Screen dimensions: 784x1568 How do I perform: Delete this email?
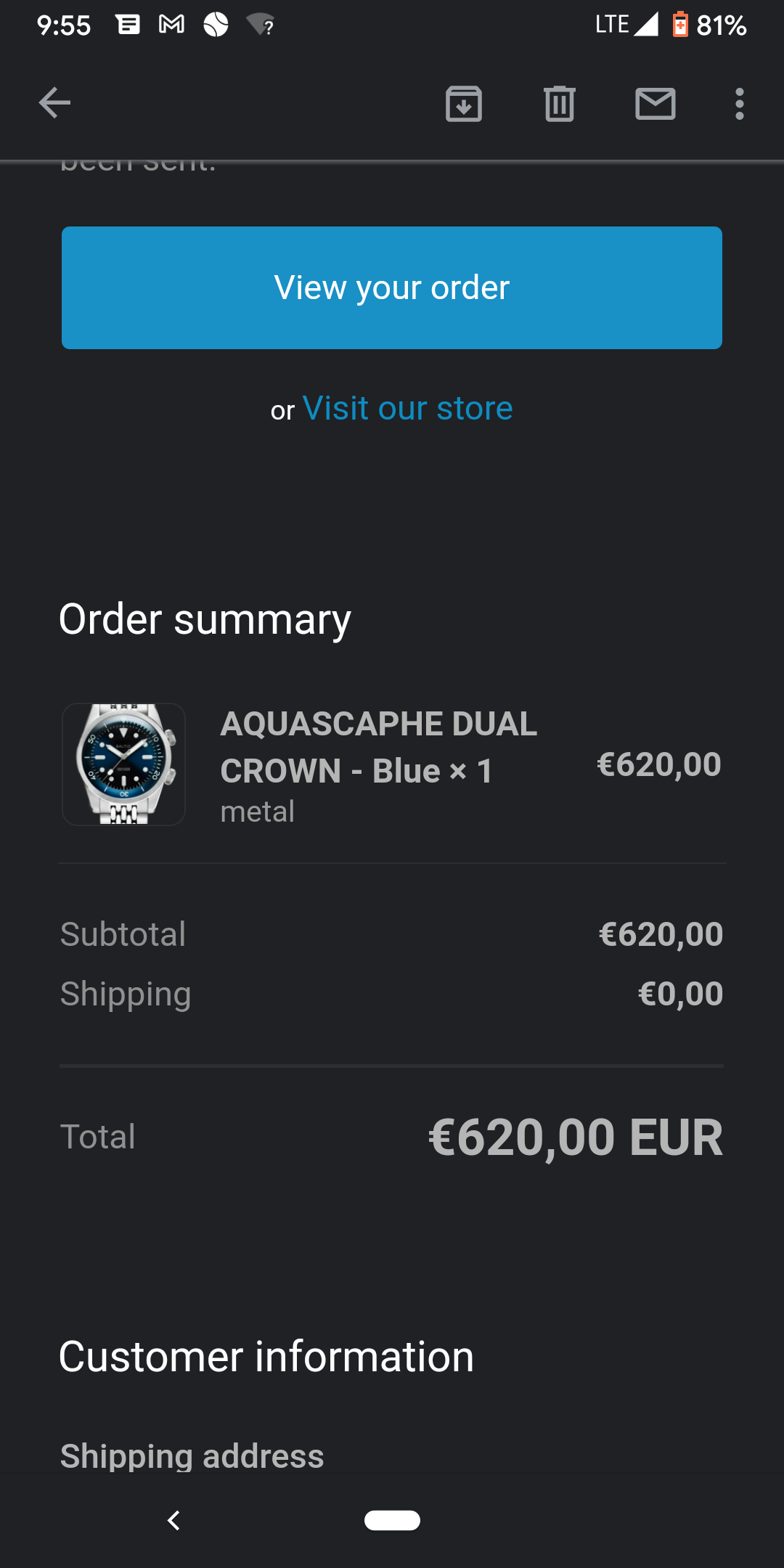(x=559, y=103)
